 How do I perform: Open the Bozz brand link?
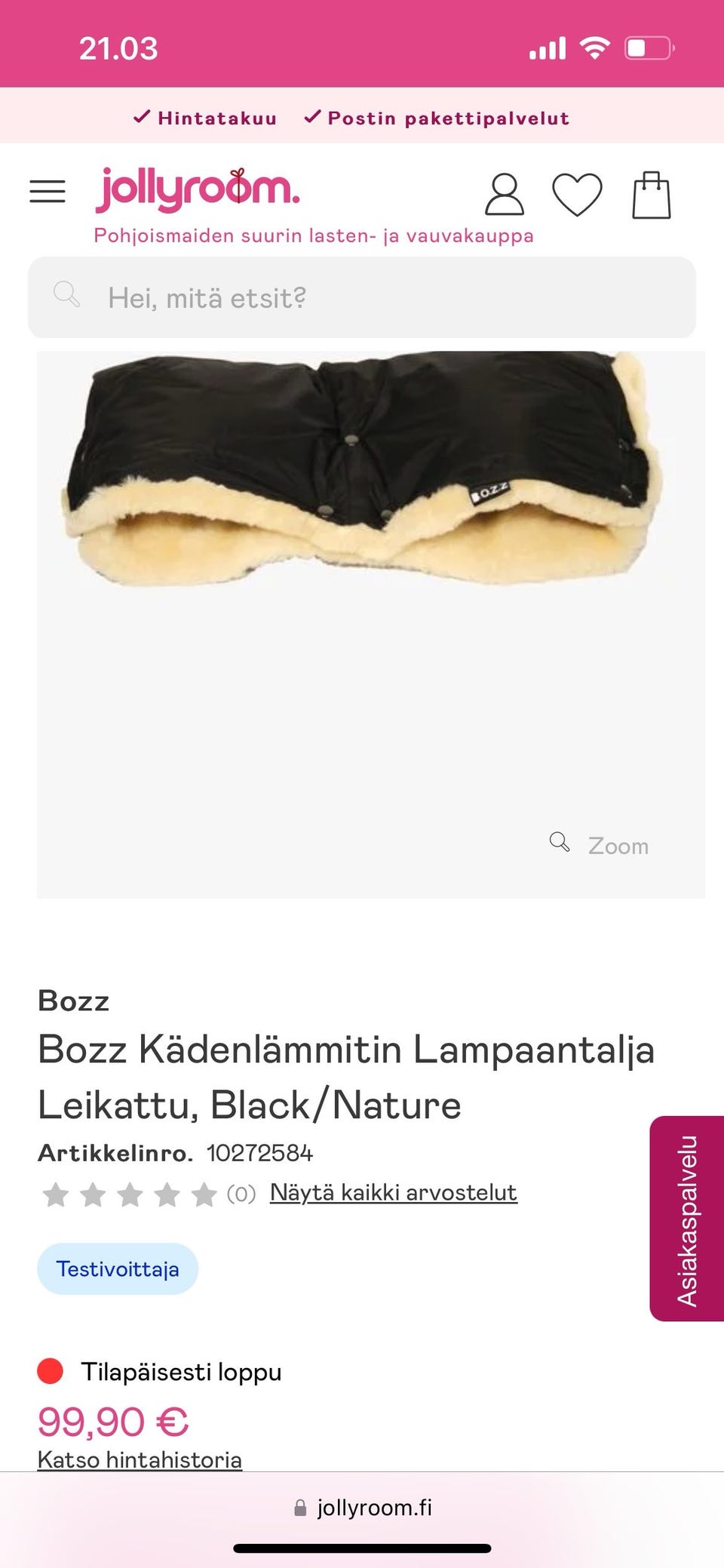[x=74, y=1001]
